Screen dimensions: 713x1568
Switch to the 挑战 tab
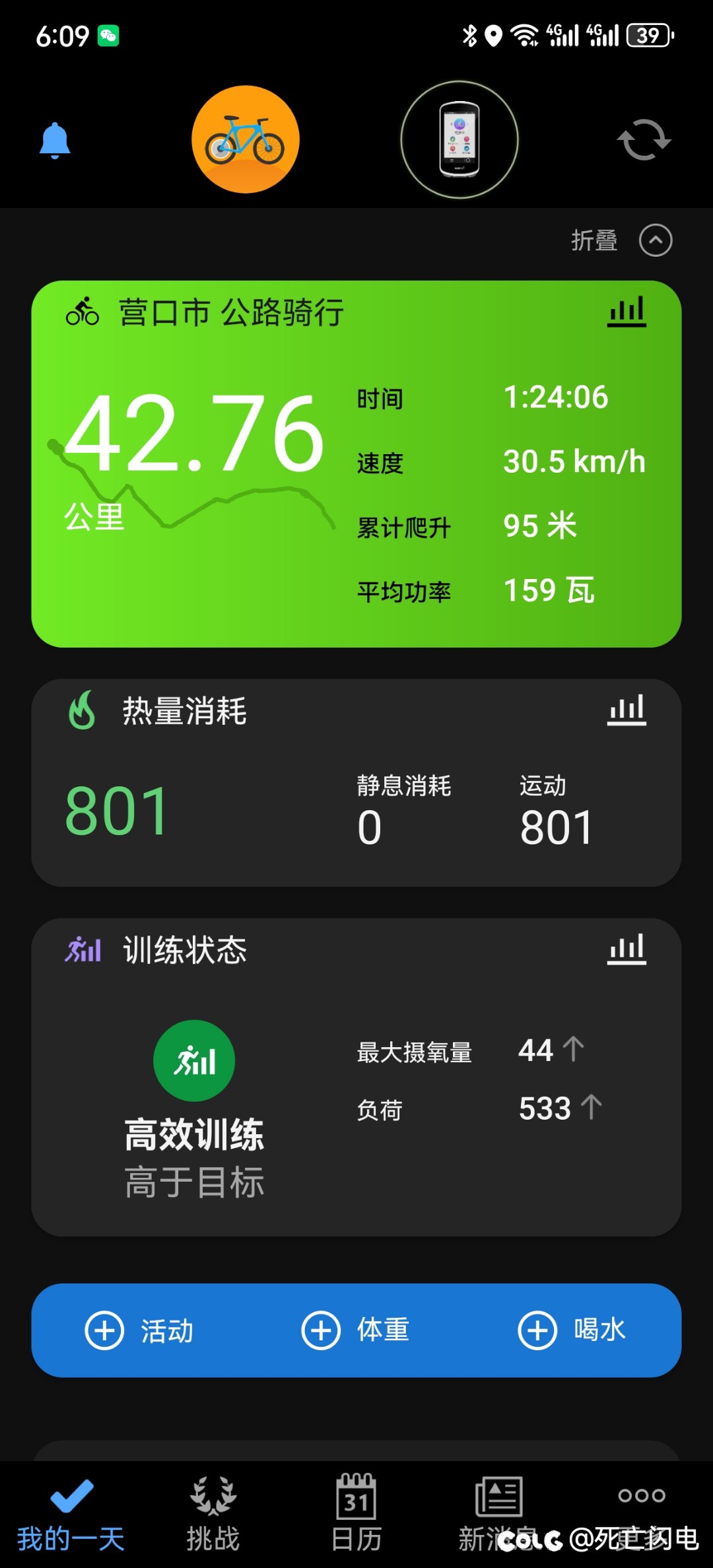pos(213,1513)
